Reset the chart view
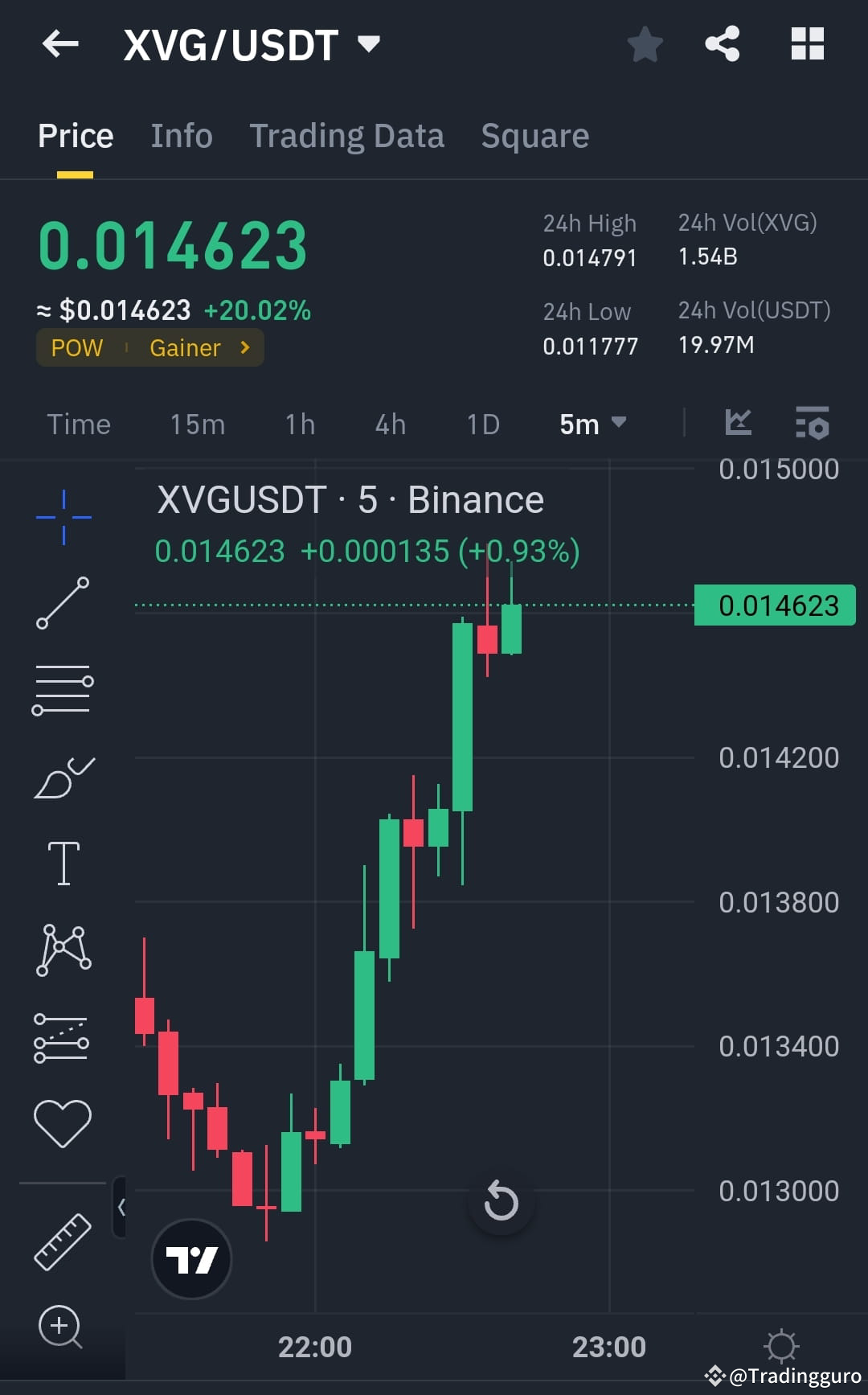The width and height of the screenshot is (868, 1395). [x=502, y=1202]
